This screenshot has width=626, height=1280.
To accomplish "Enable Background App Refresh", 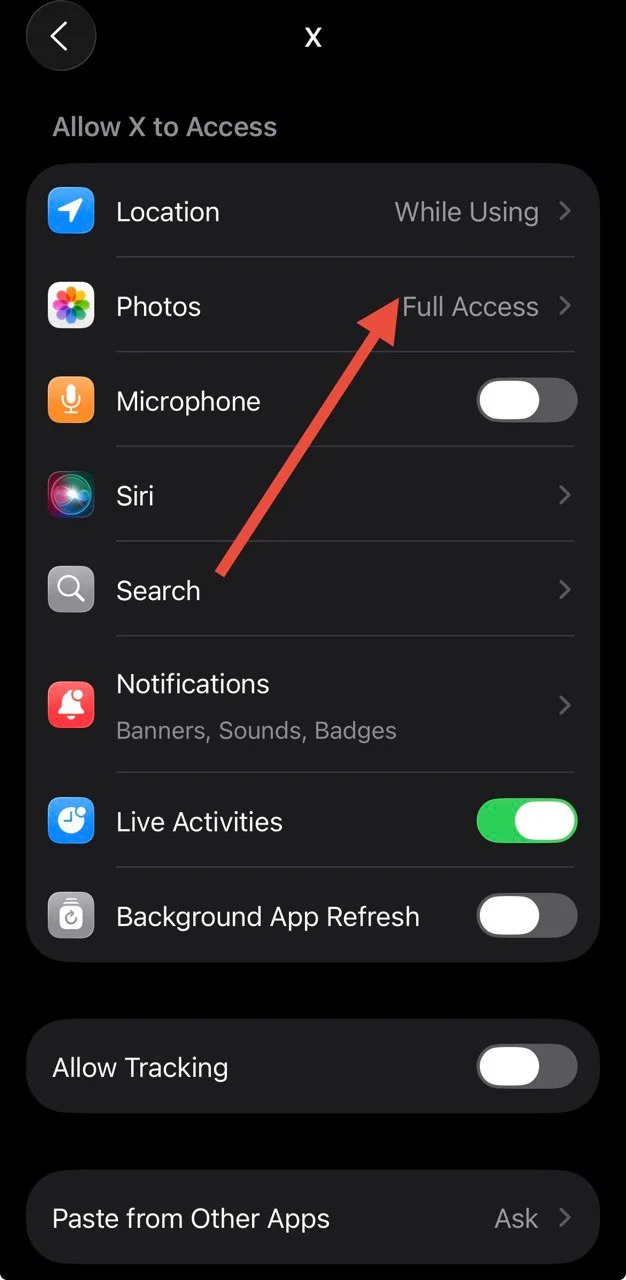I will [x=526, y=916].
